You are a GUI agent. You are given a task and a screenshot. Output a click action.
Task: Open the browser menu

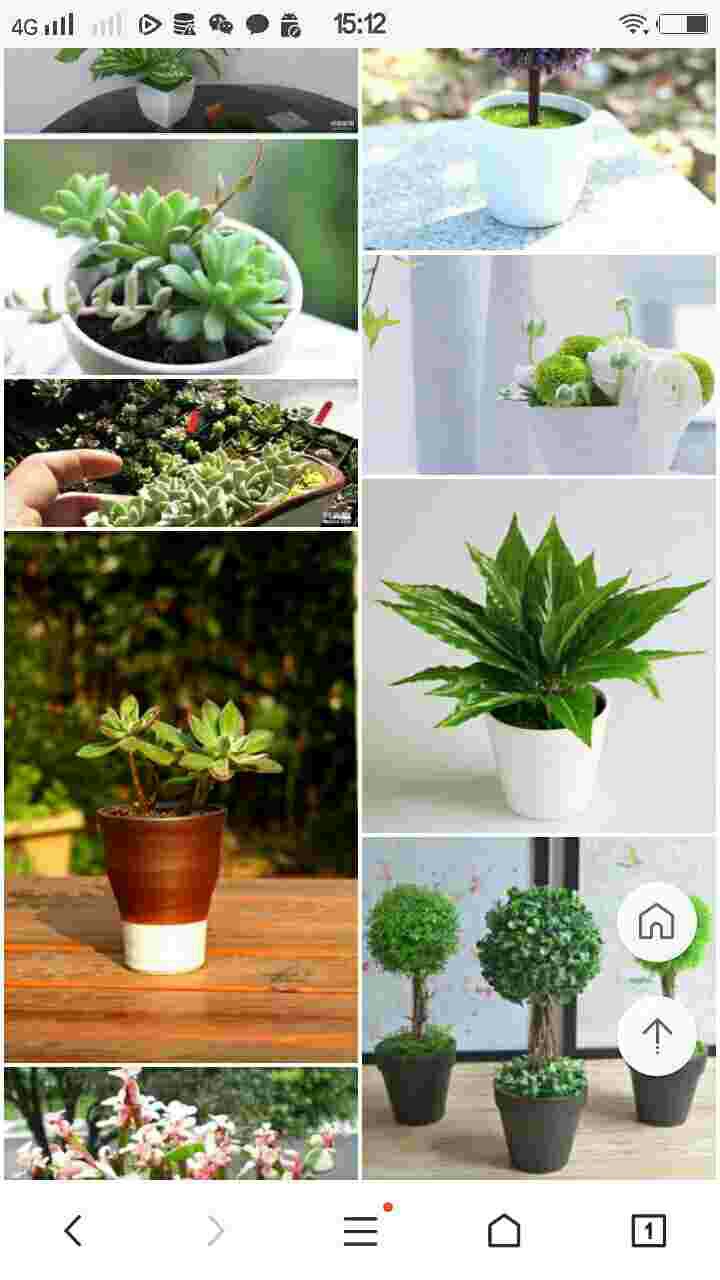tap(361, 1231)
